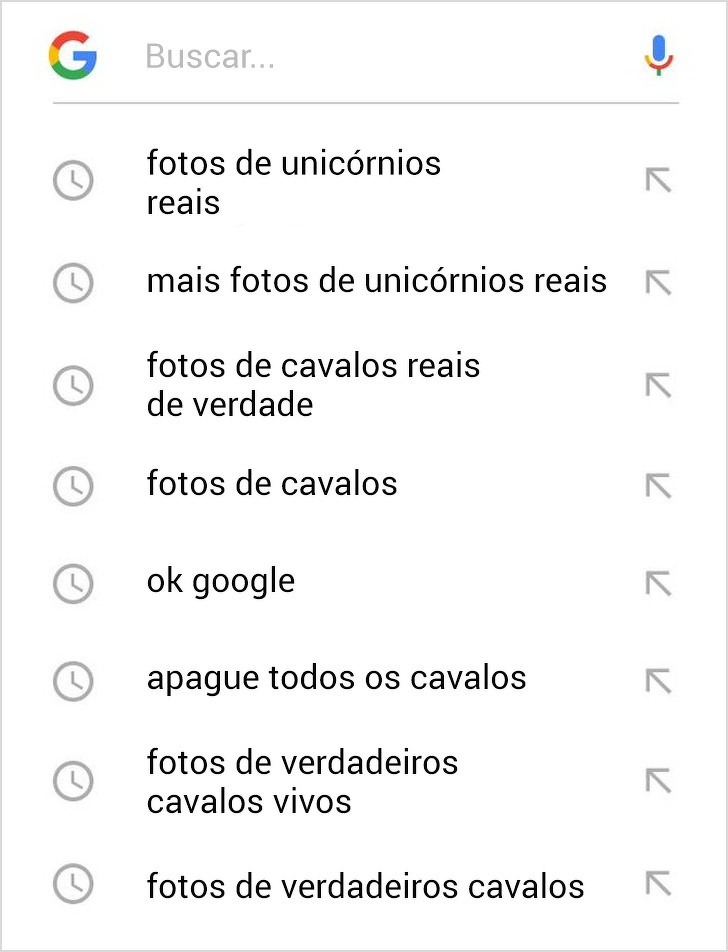The height and width of the screenshot is (952, 728).
Task: Click the clock icon beside 'fotos de cavalos reais de verdade'
Action: coord(72,386)
